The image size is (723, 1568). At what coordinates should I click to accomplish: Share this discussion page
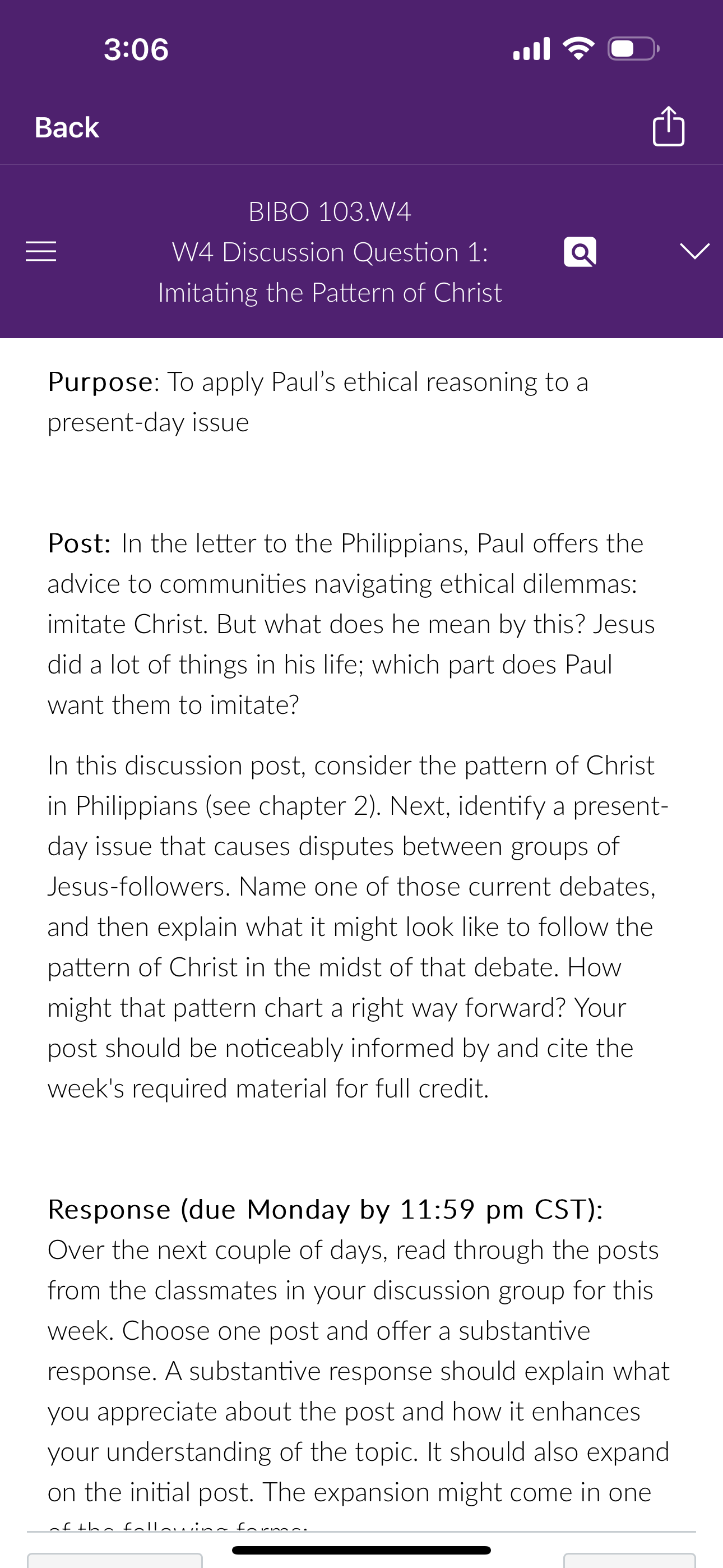pyautogui.click(x=668, y=127)
